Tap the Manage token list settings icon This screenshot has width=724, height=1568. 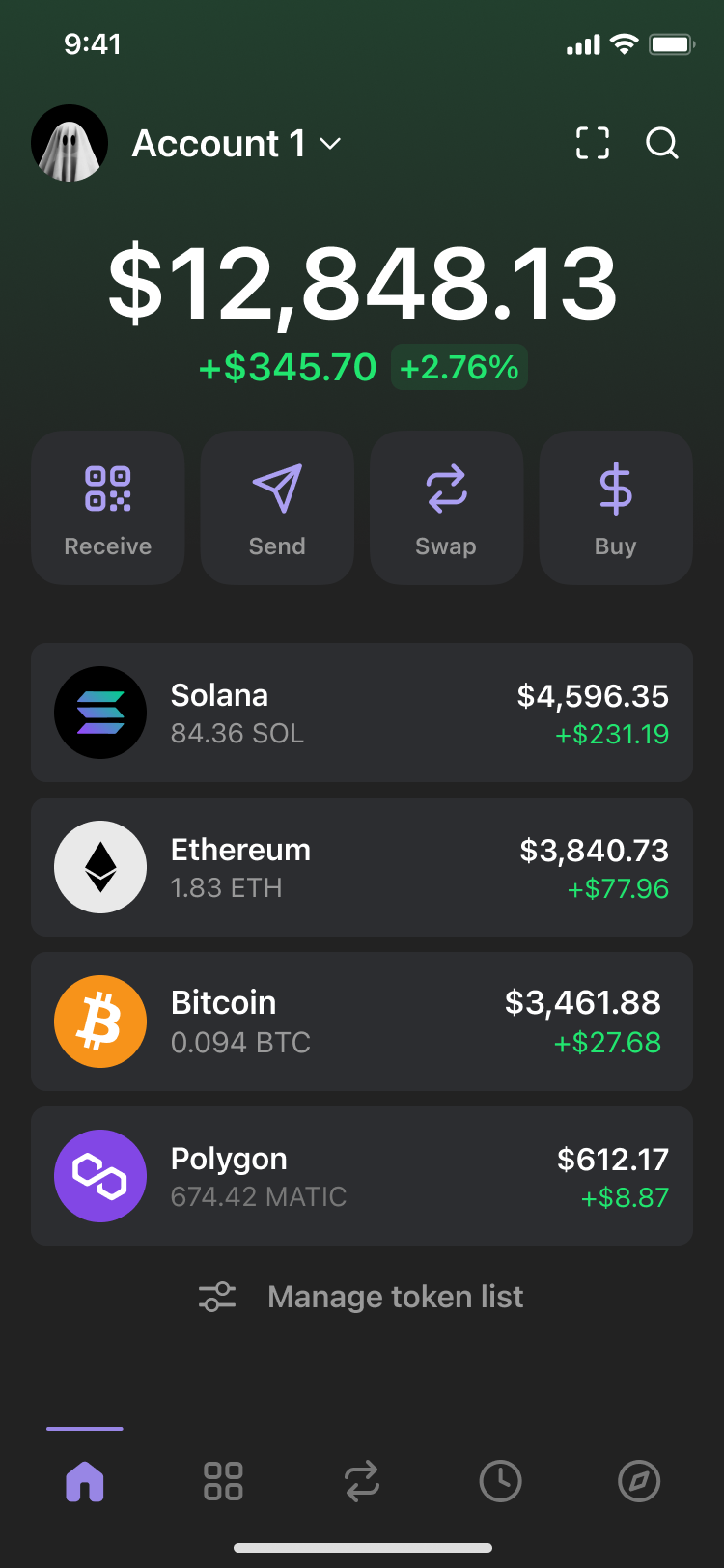click(216, 1297)
